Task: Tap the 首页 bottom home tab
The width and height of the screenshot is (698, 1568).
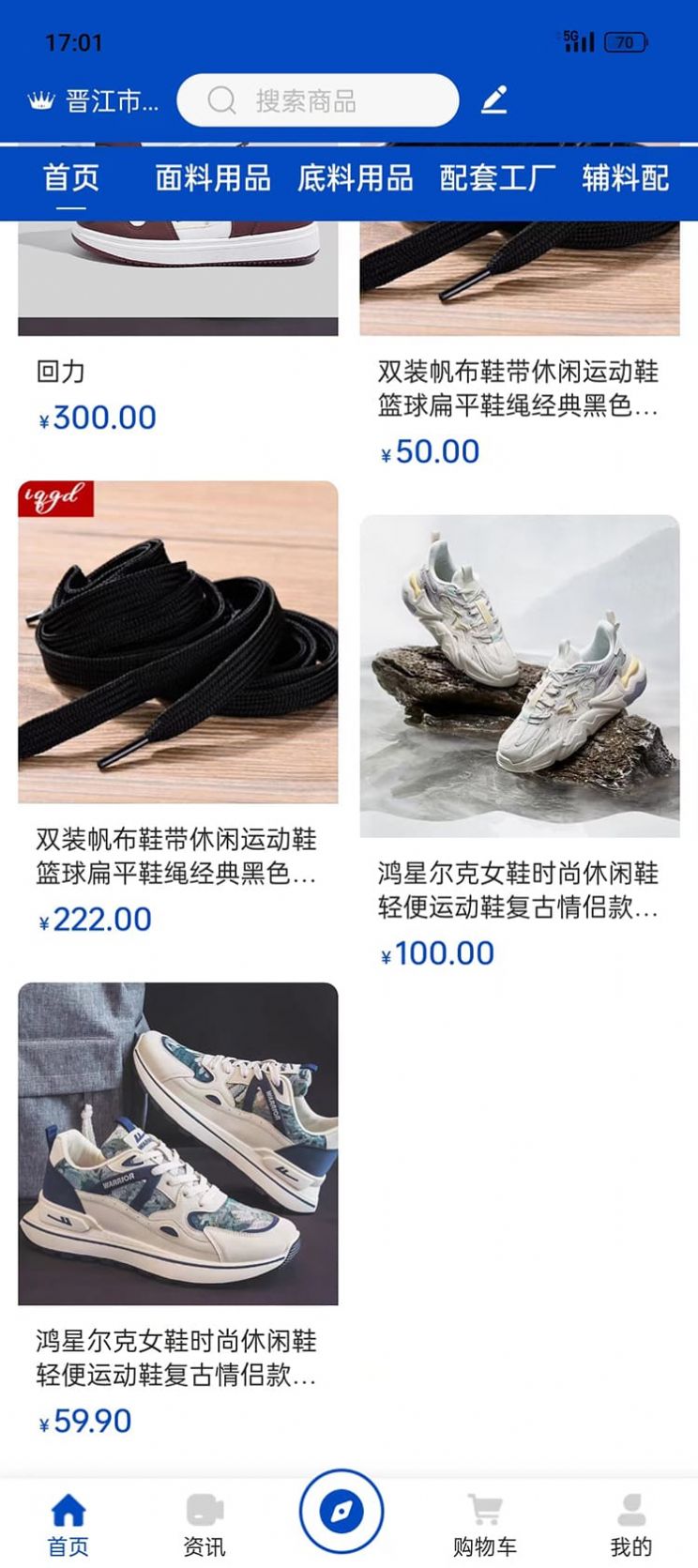Action: click(68, 1524)
